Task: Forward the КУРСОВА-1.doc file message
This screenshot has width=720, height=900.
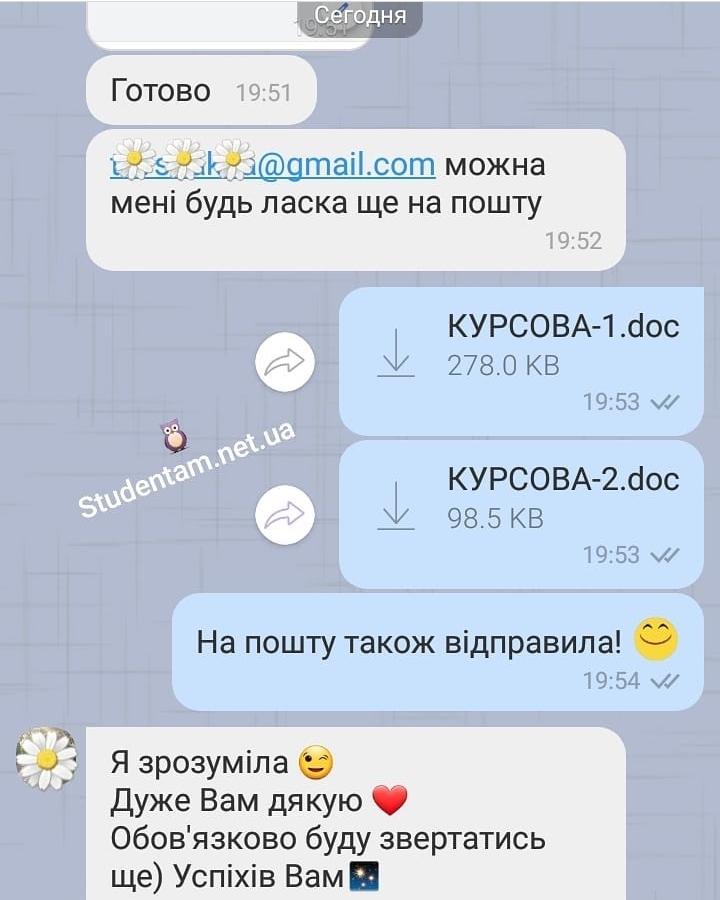Action: point(285,362)
